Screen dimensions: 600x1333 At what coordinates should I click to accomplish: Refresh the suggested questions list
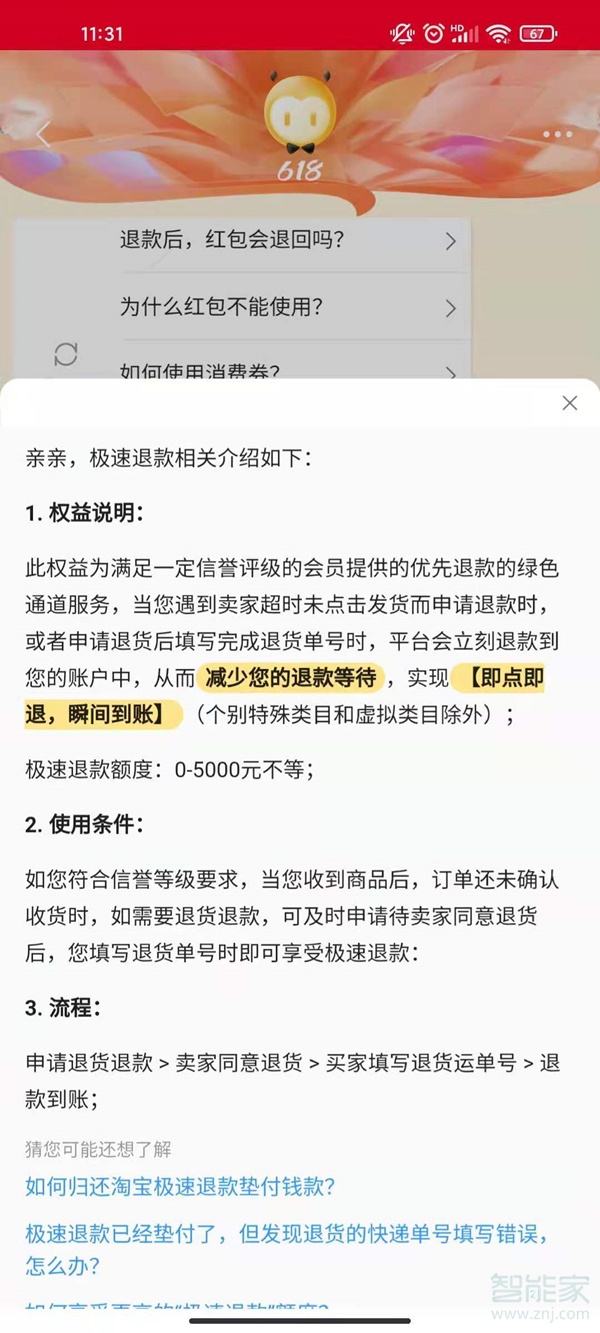pyautogui.click(x=66, y=354)
